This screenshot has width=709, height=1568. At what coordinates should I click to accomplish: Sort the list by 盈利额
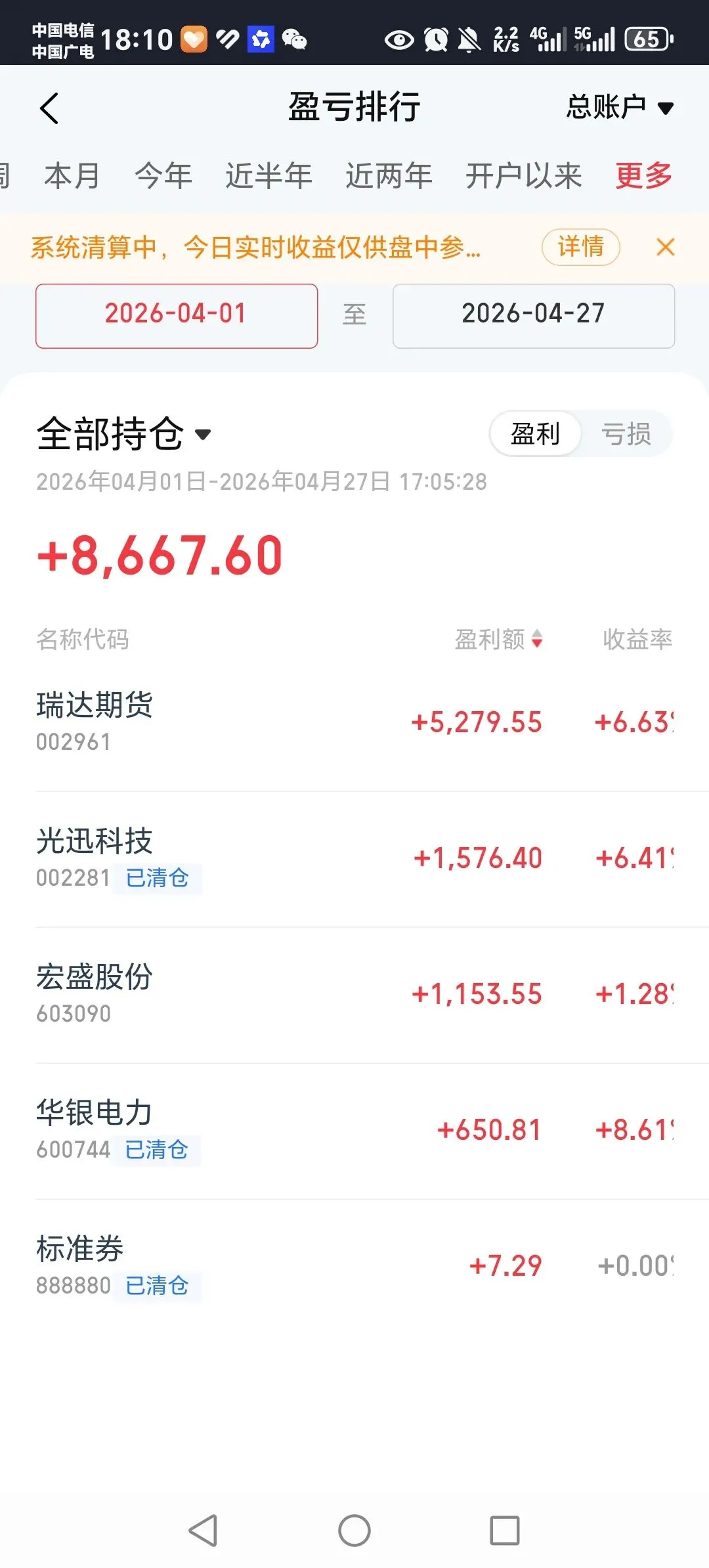tap(499, 639)
